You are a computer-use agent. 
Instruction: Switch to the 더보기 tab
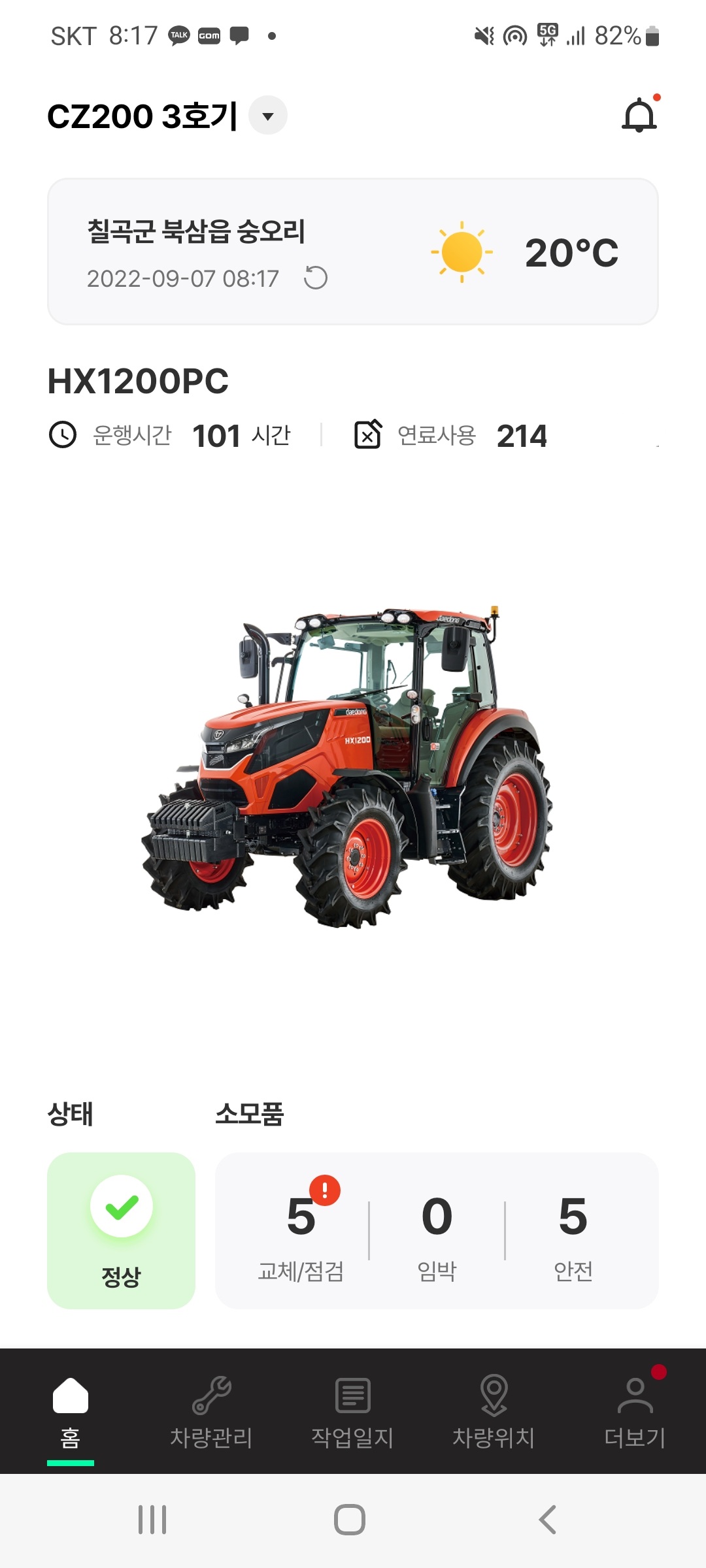pyautogui.click(x=634, y=1411)
